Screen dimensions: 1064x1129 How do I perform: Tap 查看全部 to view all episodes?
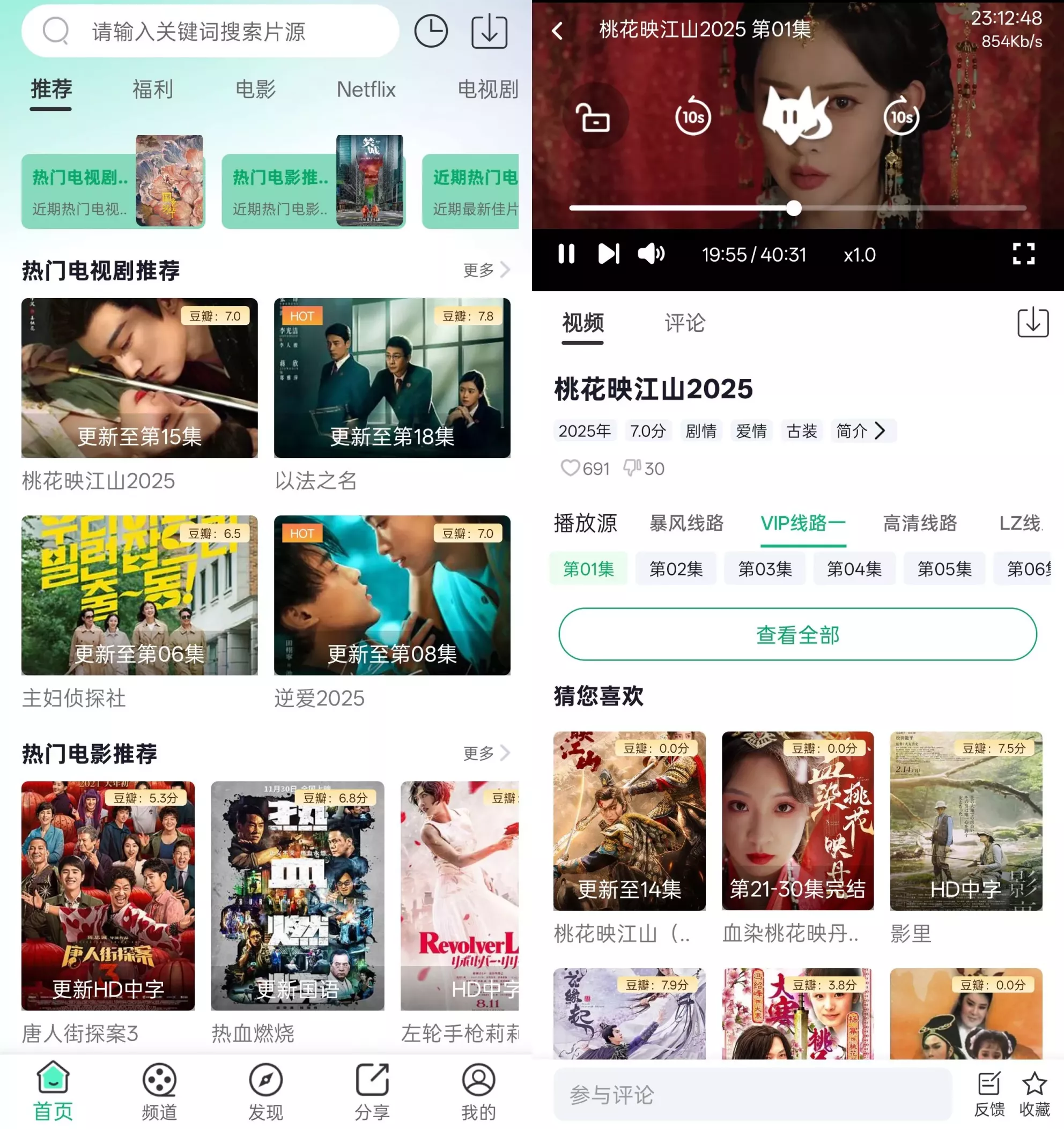click(x=797, y=634)
